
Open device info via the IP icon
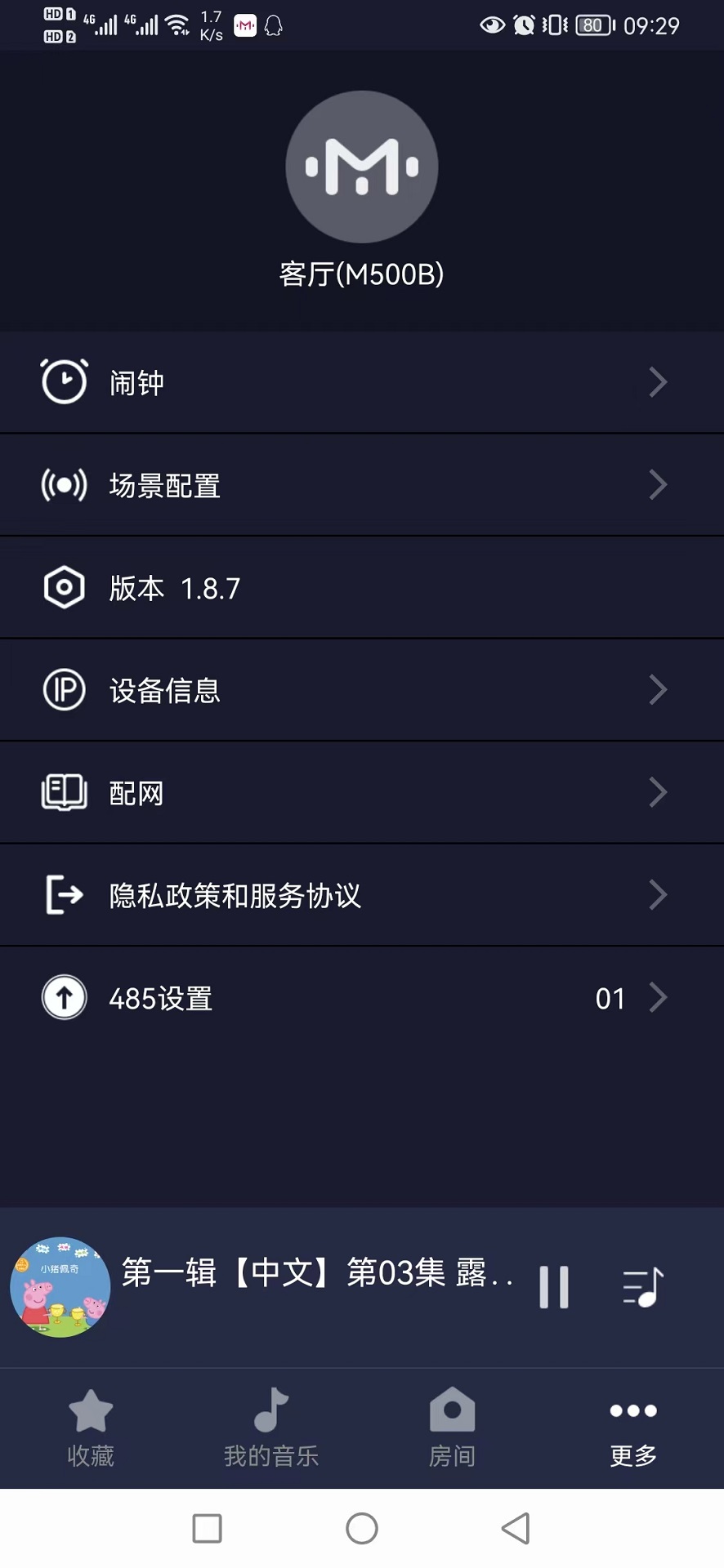pos(64,689)
